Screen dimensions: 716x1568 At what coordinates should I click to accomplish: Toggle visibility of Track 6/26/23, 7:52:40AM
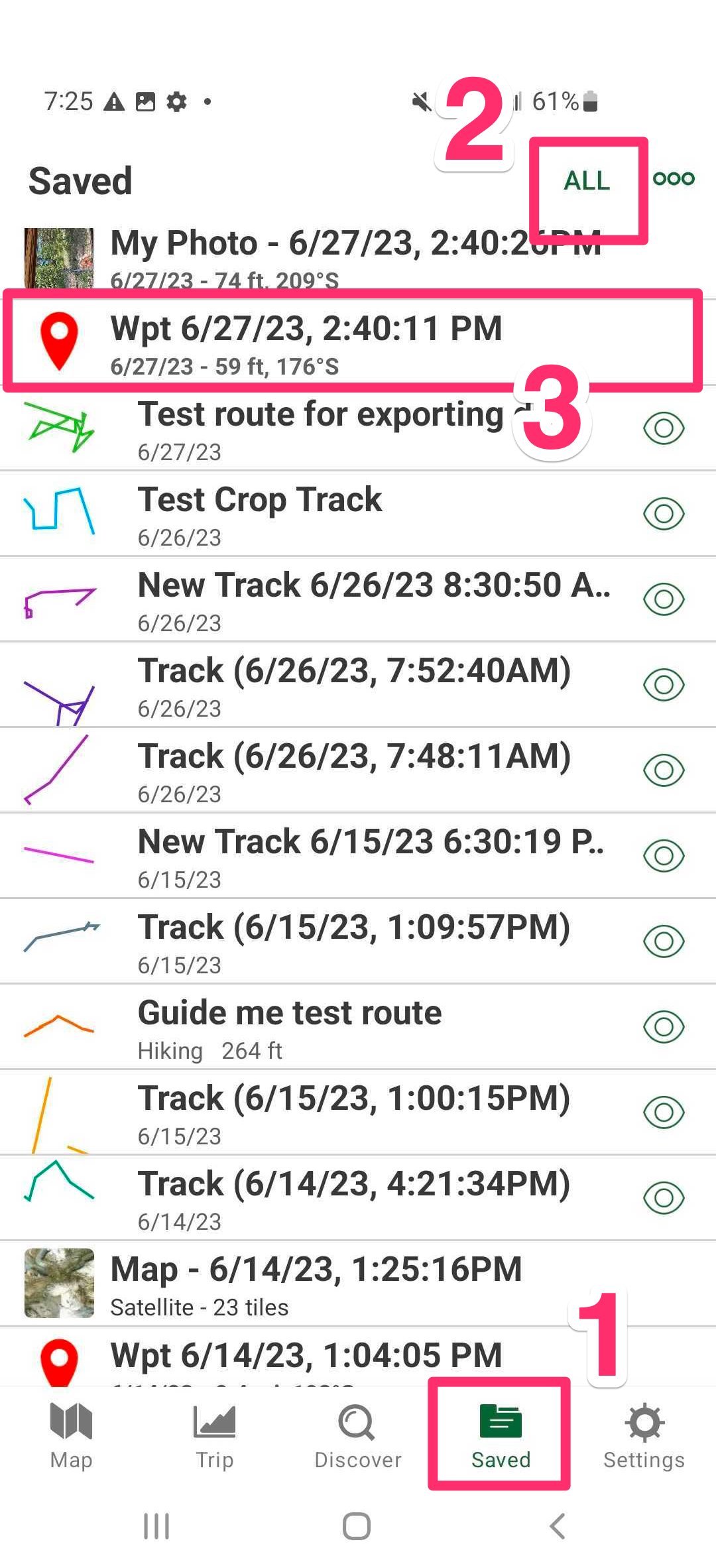coord(664,685)
